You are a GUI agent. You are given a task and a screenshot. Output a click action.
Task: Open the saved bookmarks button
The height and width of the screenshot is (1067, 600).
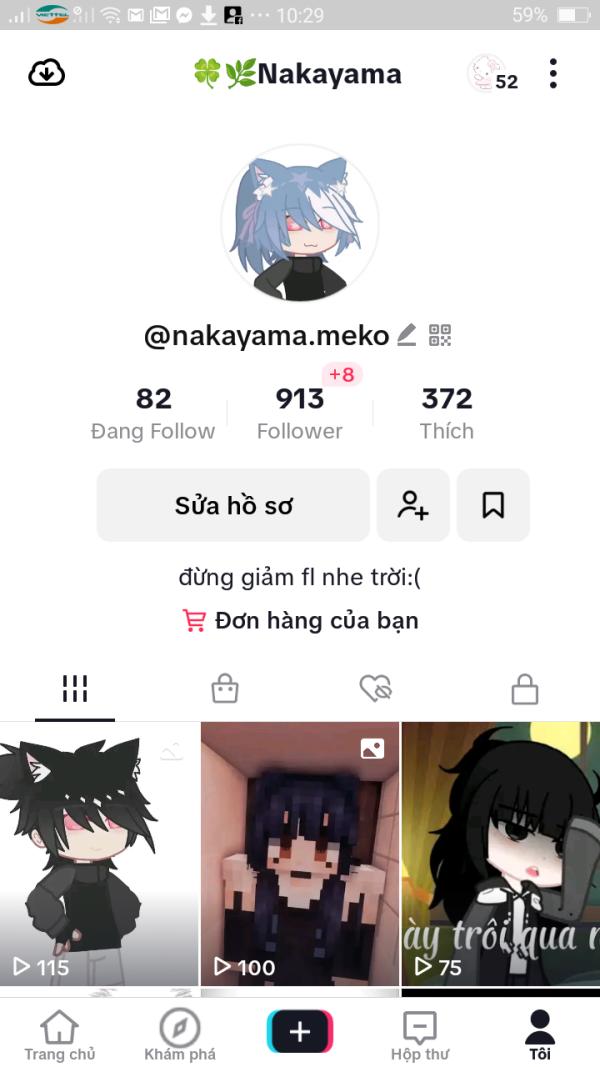click(x=493, y=505)
